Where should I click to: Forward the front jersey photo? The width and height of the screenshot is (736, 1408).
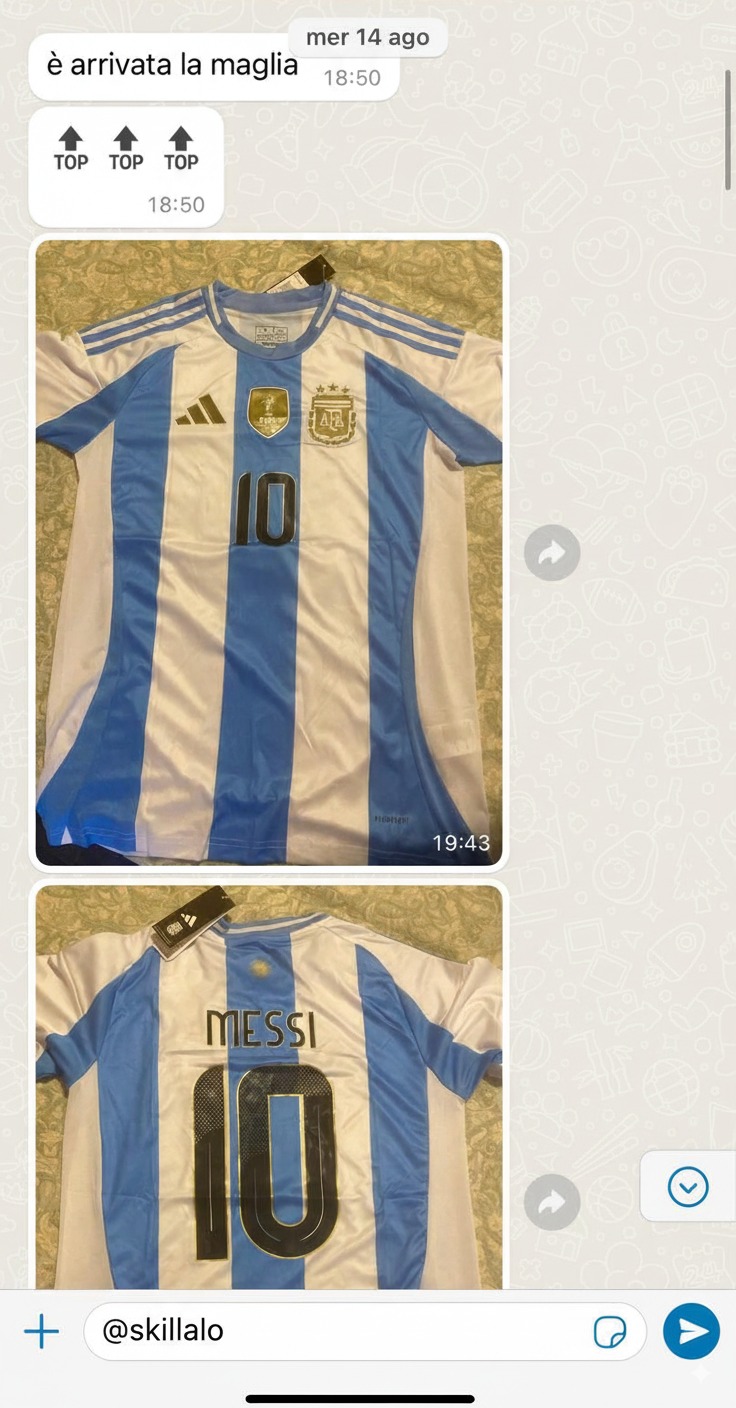point(552,553)
